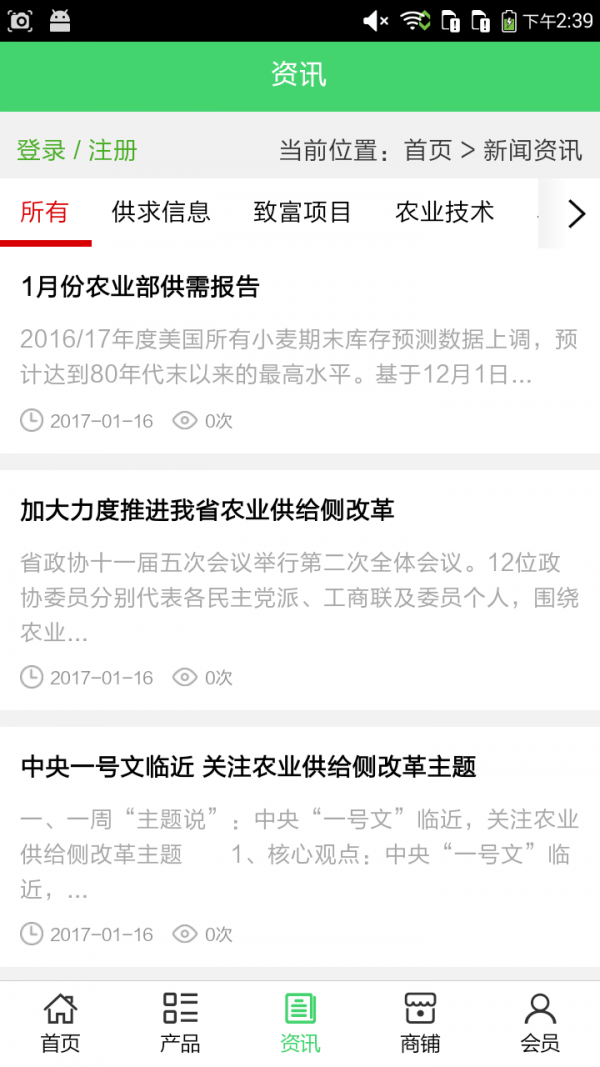Switch to the 农业技术 tab

[x=444, y=212]
